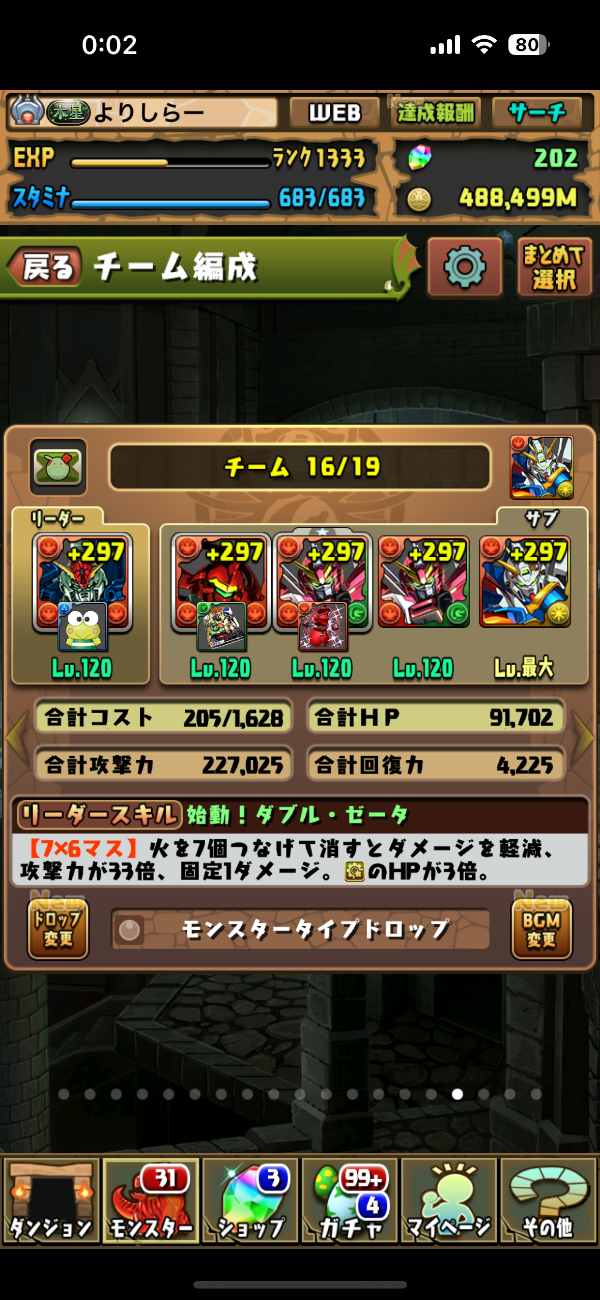Open the ガチャ tab
This screenshot has width=600, height=1300.
coord(350,1200)
